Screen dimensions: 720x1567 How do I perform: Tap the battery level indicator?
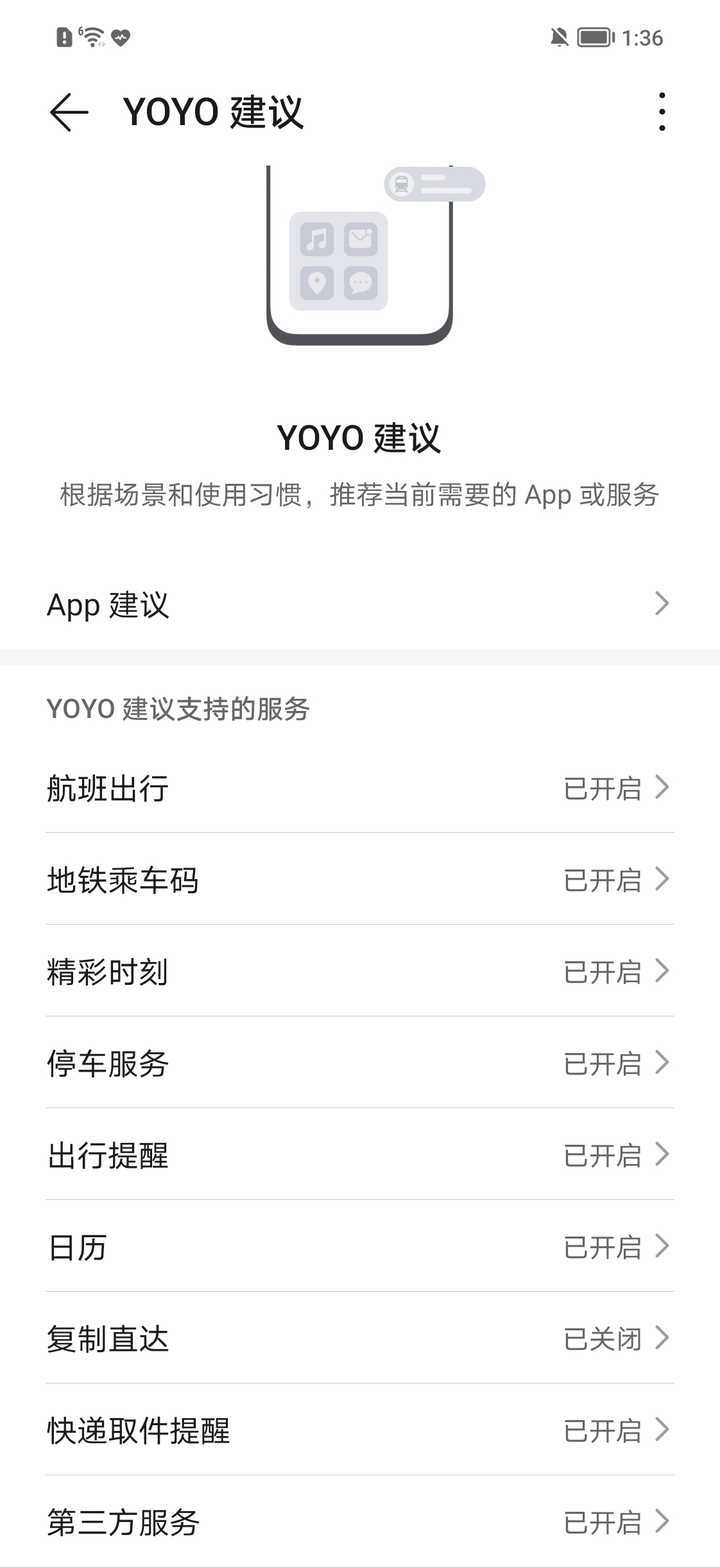(596, 36)
